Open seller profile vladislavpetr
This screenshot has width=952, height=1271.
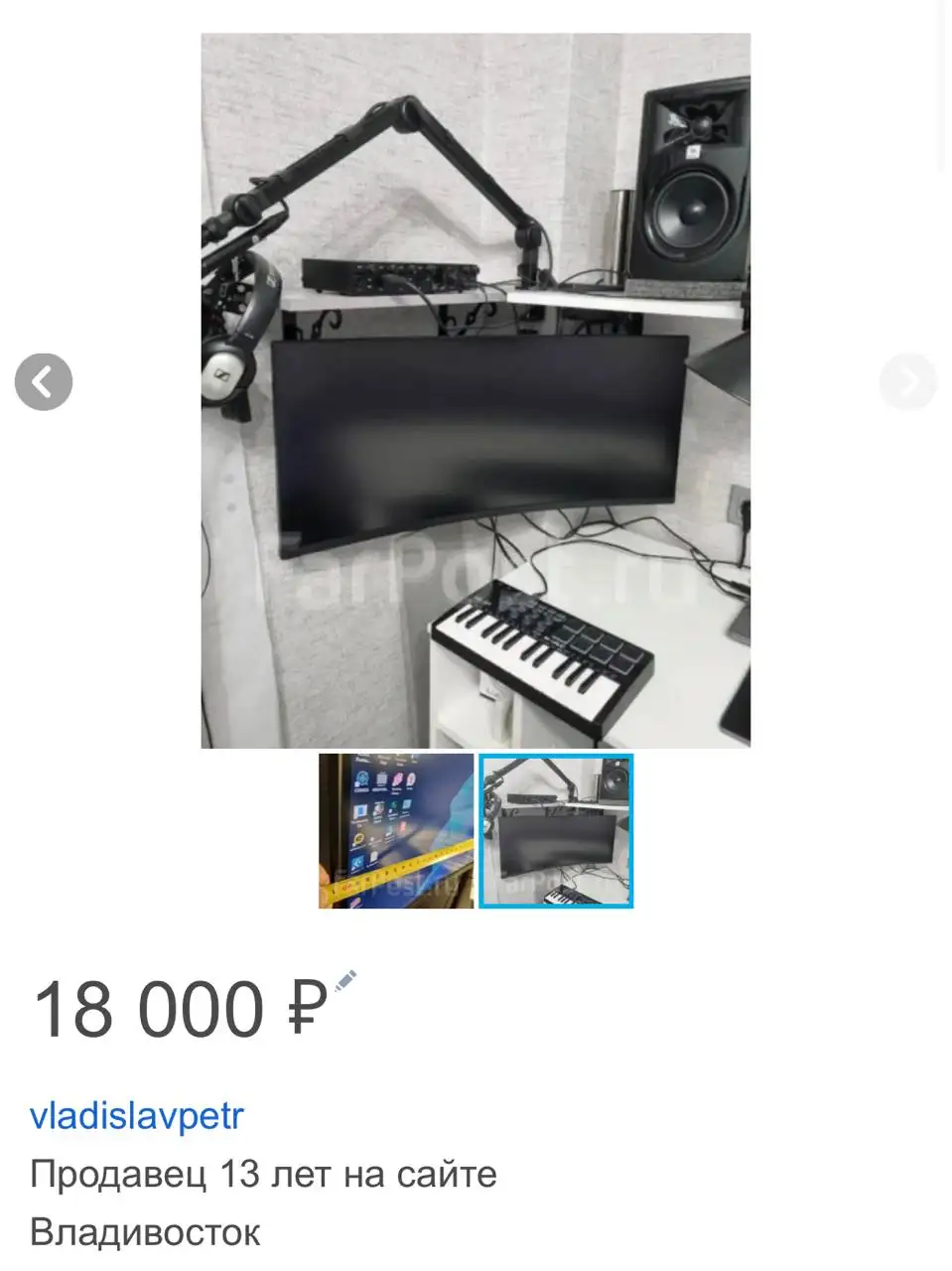coord(136,1115)
